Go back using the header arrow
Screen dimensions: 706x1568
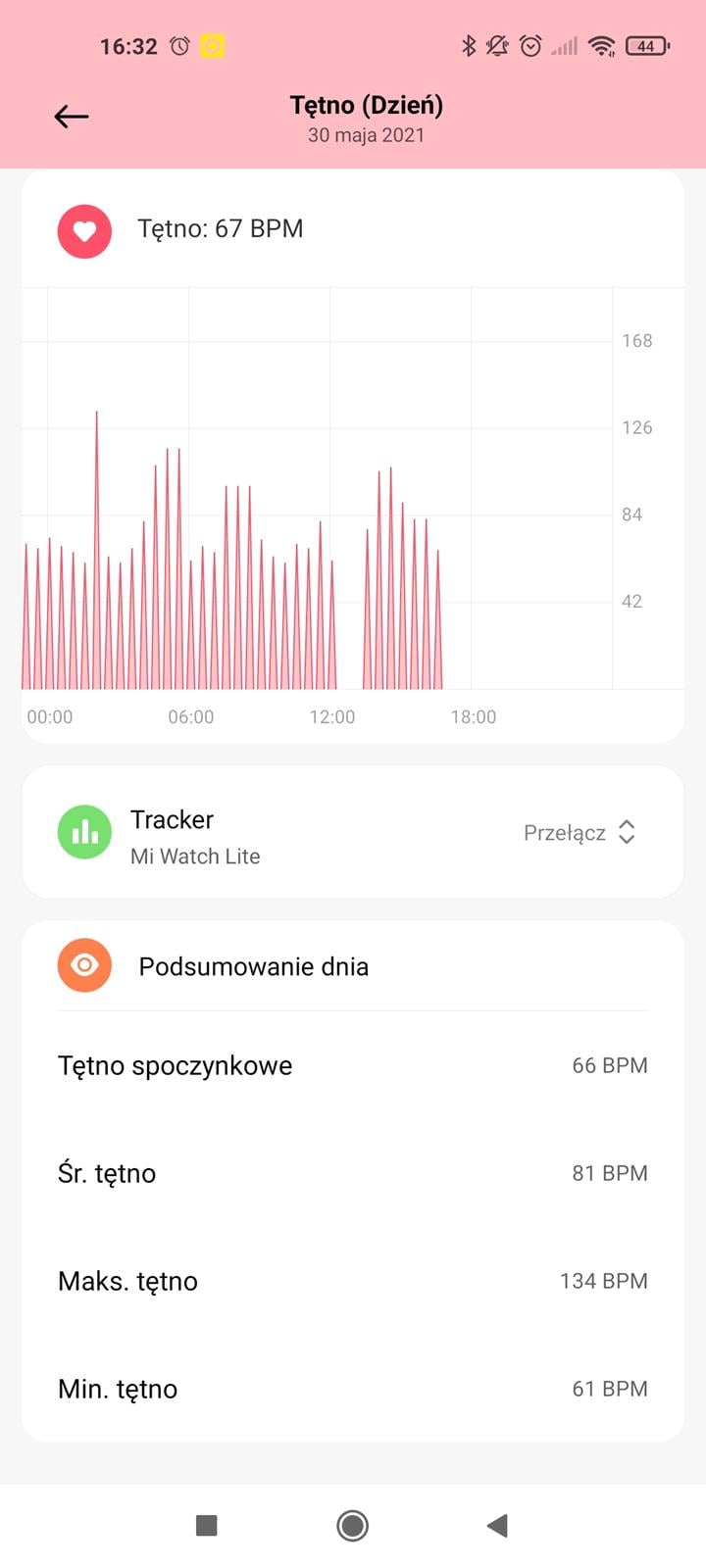click(x=72, y=117)
